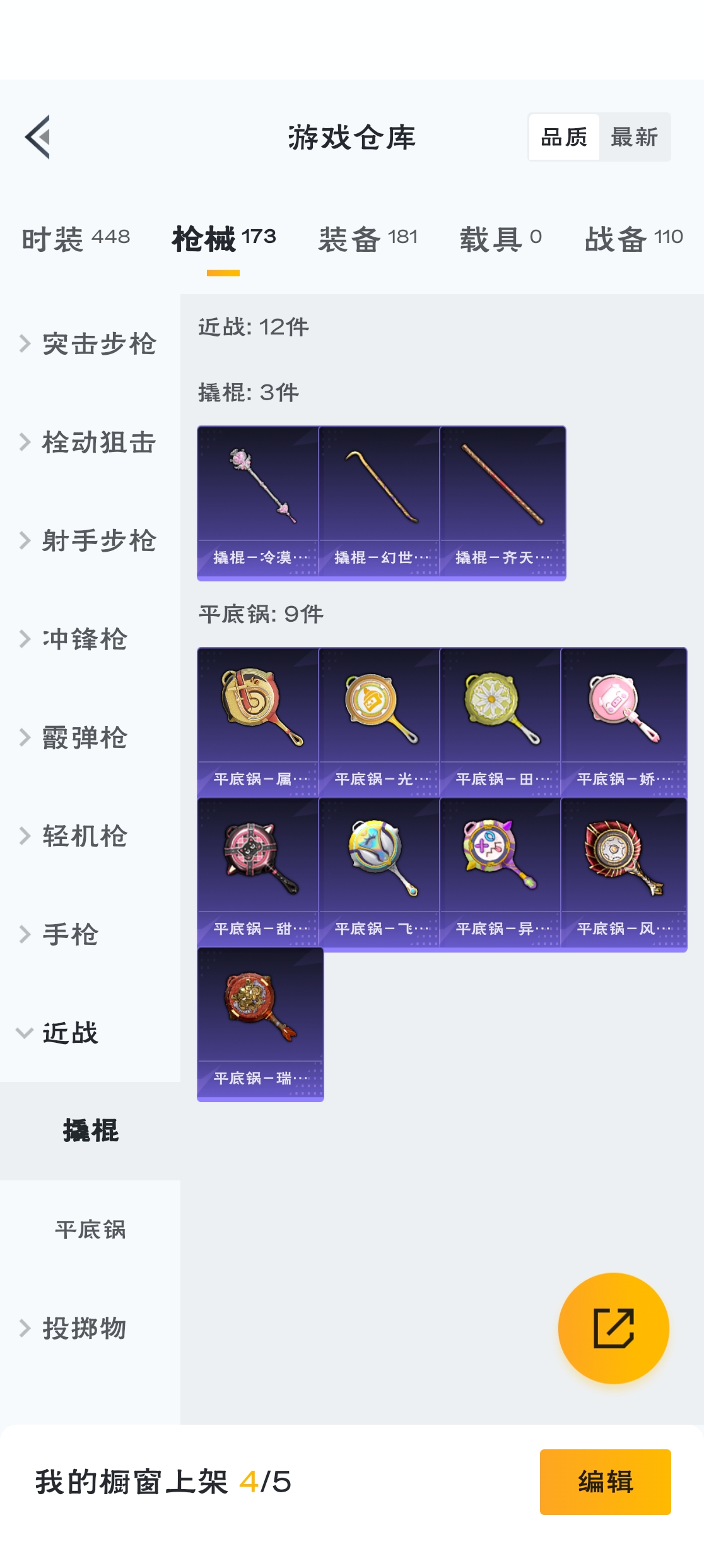The image size is (704, 1568).
Task: Open the 平底锅－娇 item
Action: 623,723
